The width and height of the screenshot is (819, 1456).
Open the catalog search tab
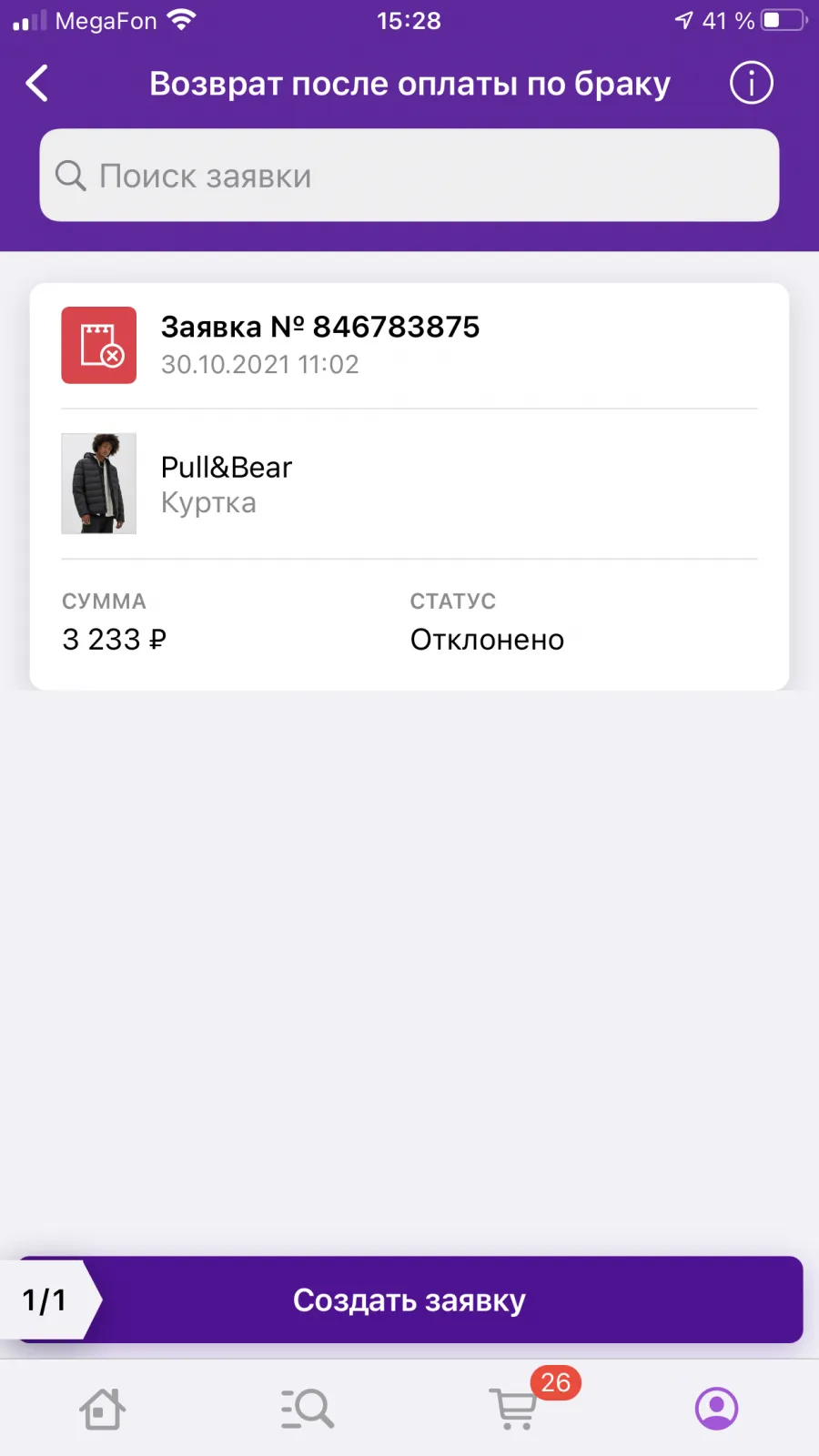pos(307,1409)
